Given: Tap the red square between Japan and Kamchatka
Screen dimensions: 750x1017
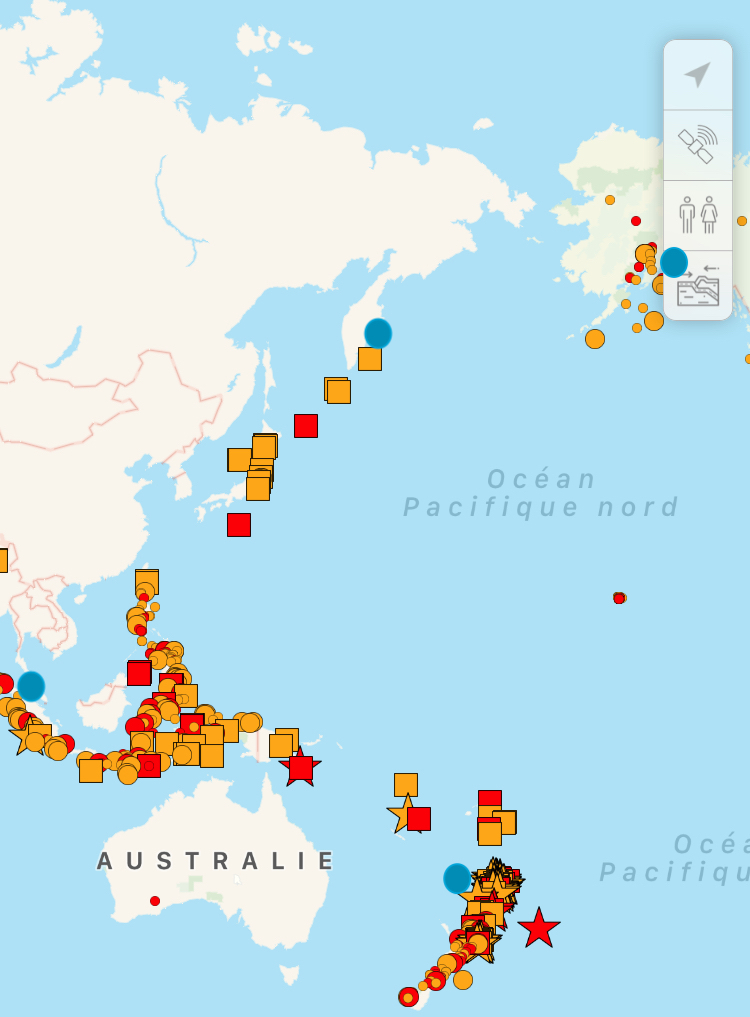Looking at the screenshot, I should click(306, 426).
